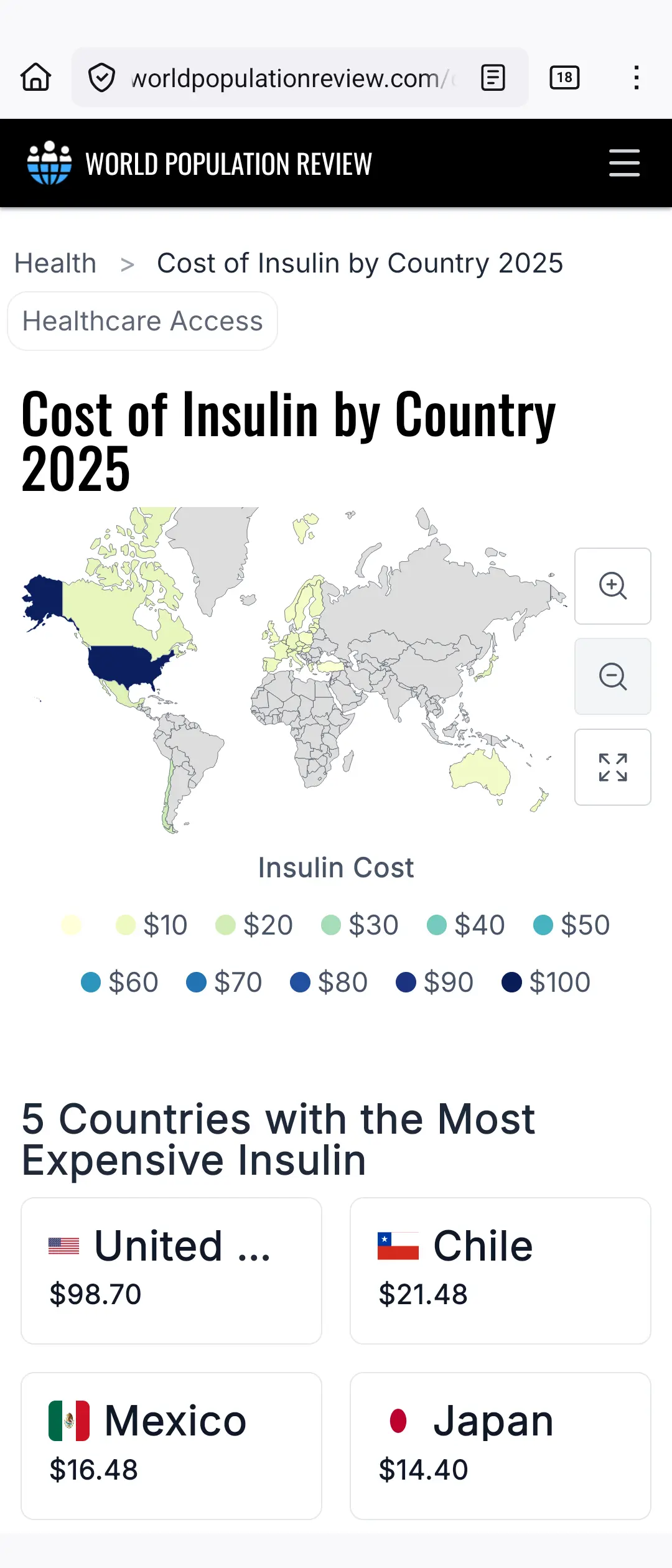Go to the Health breadcrumb
The width and height of the screenshot is (672, 1568).
55,263
